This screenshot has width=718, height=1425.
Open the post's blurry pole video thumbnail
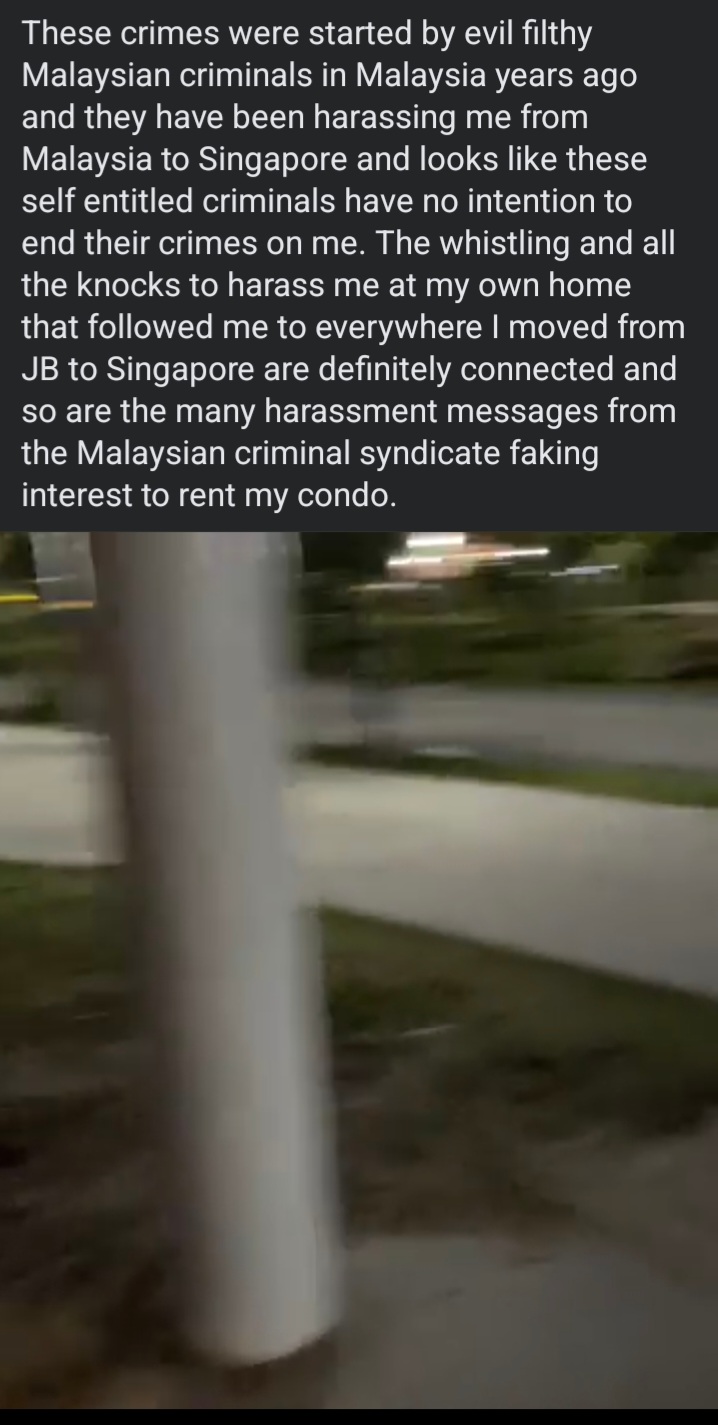pos(359,968)
